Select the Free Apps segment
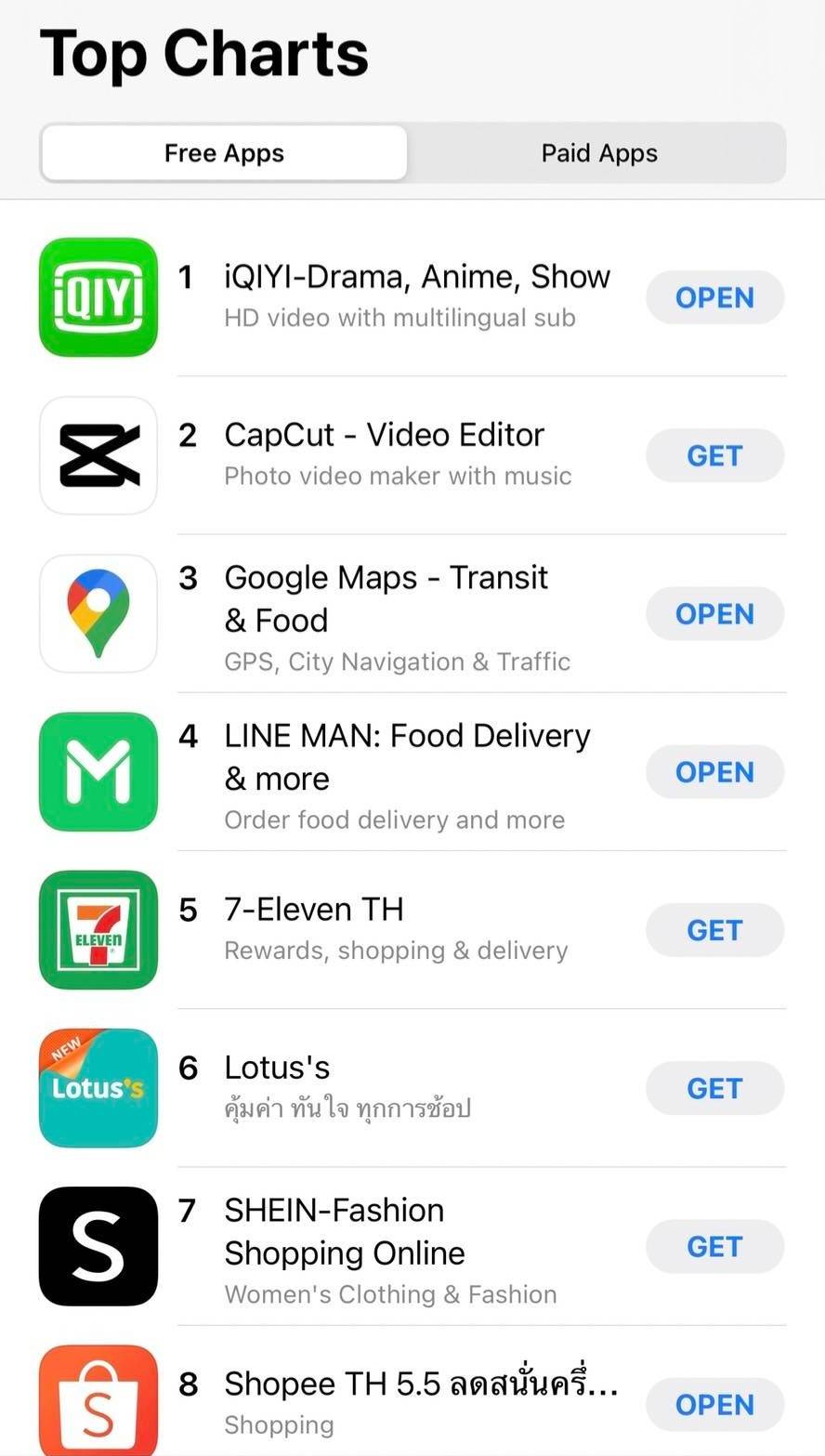Viewport: 825px width, 1456px height. tap(224, 153)
